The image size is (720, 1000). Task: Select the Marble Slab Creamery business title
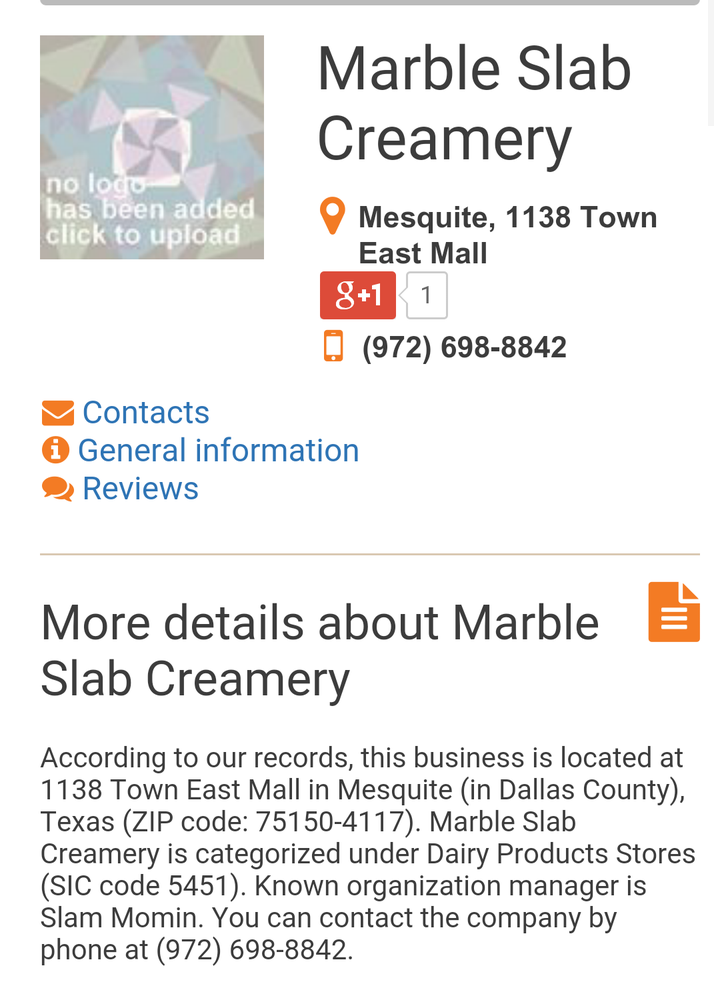tap(473, 103)
